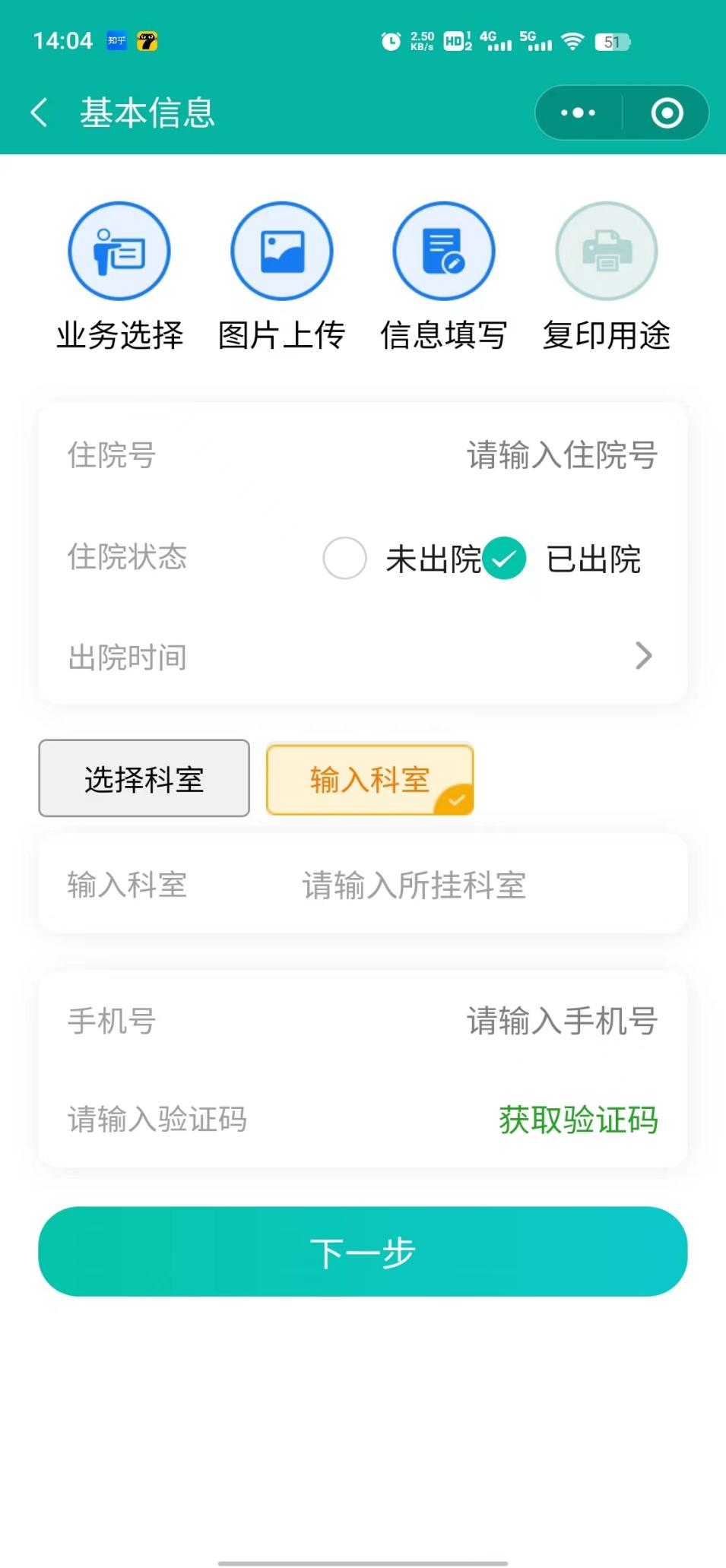726x1568 pixels.
Task: Proceed with the 下一步 button
Action: pyautogui.click(x=363, y=1252)
